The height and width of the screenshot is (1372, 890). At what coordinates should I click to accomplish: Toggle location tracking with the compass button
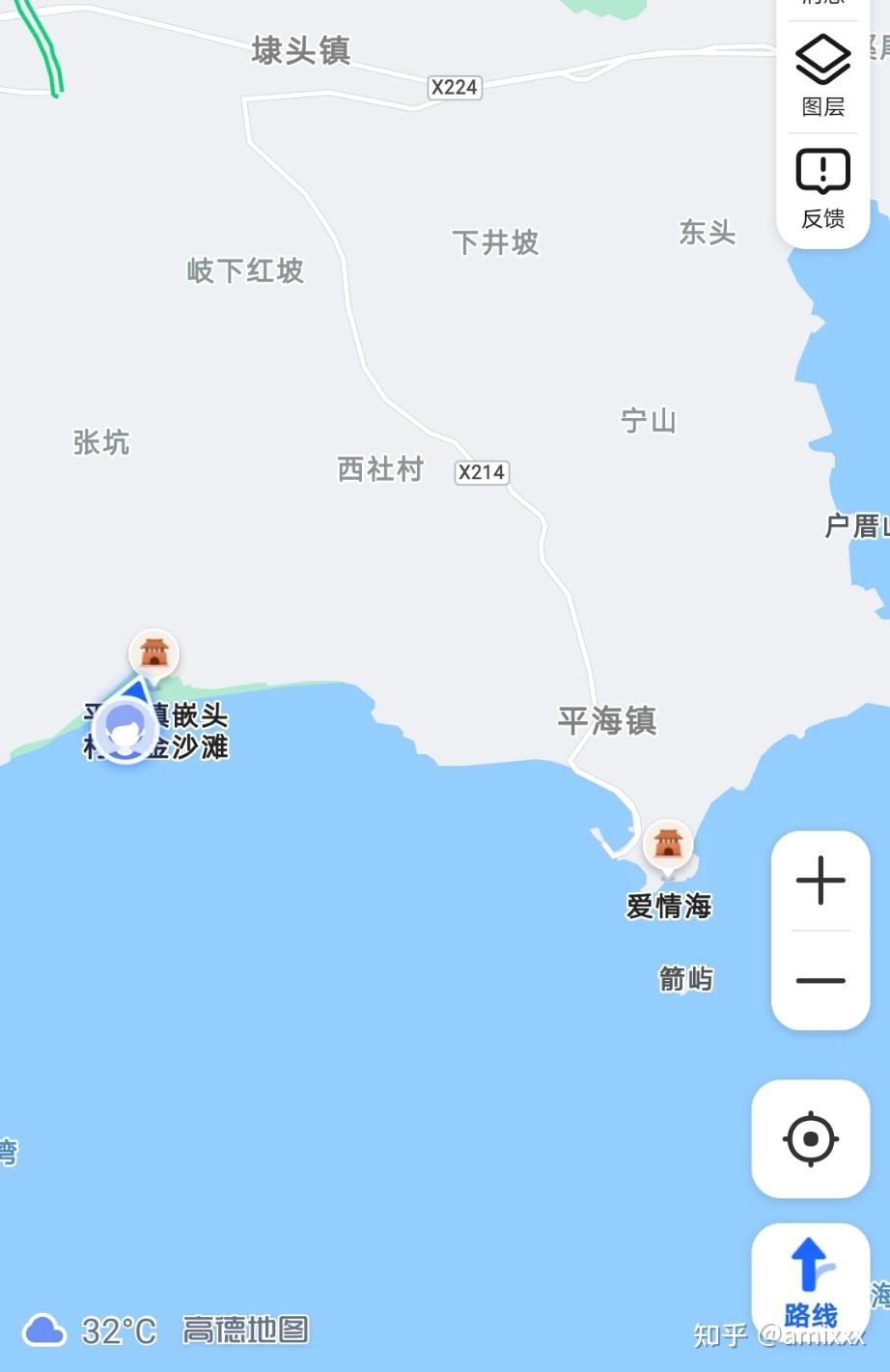pyautogui.click(x=810, y=1139)
